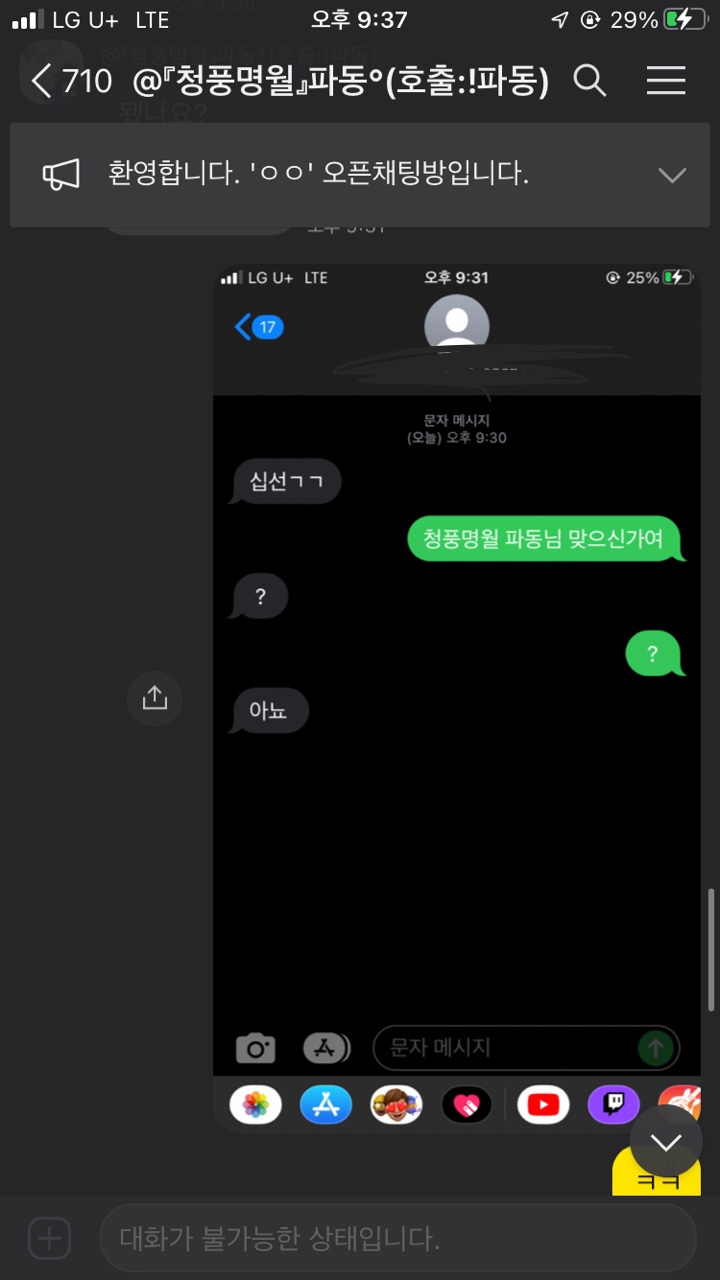This screenshot has width=720, height=1280.
Task: Search within this open chat room
Action: tap(590, 82)
